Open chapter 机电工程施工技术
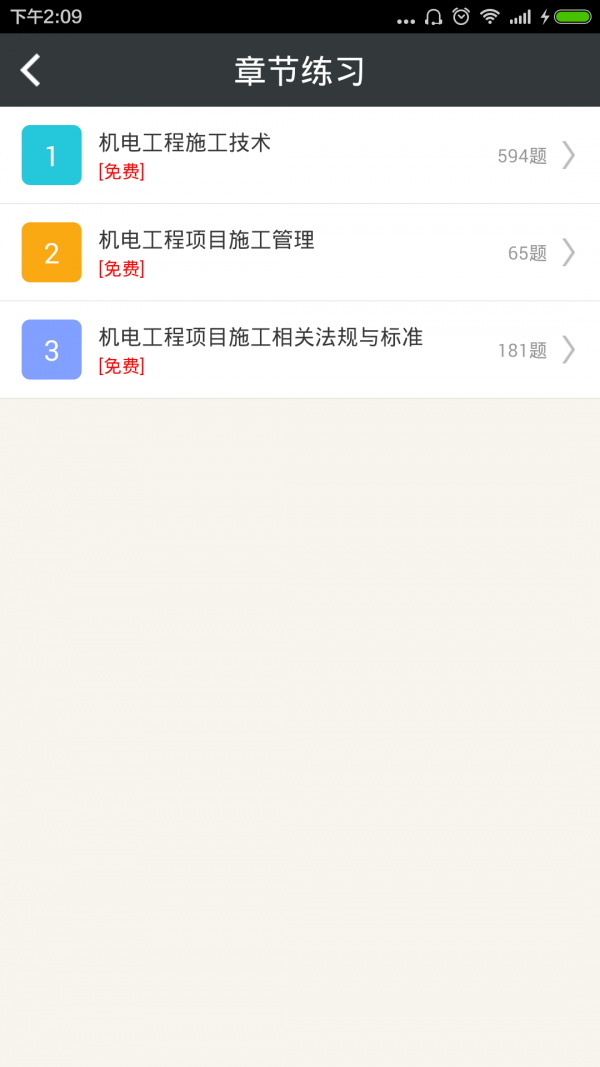 tap(300, 155)
